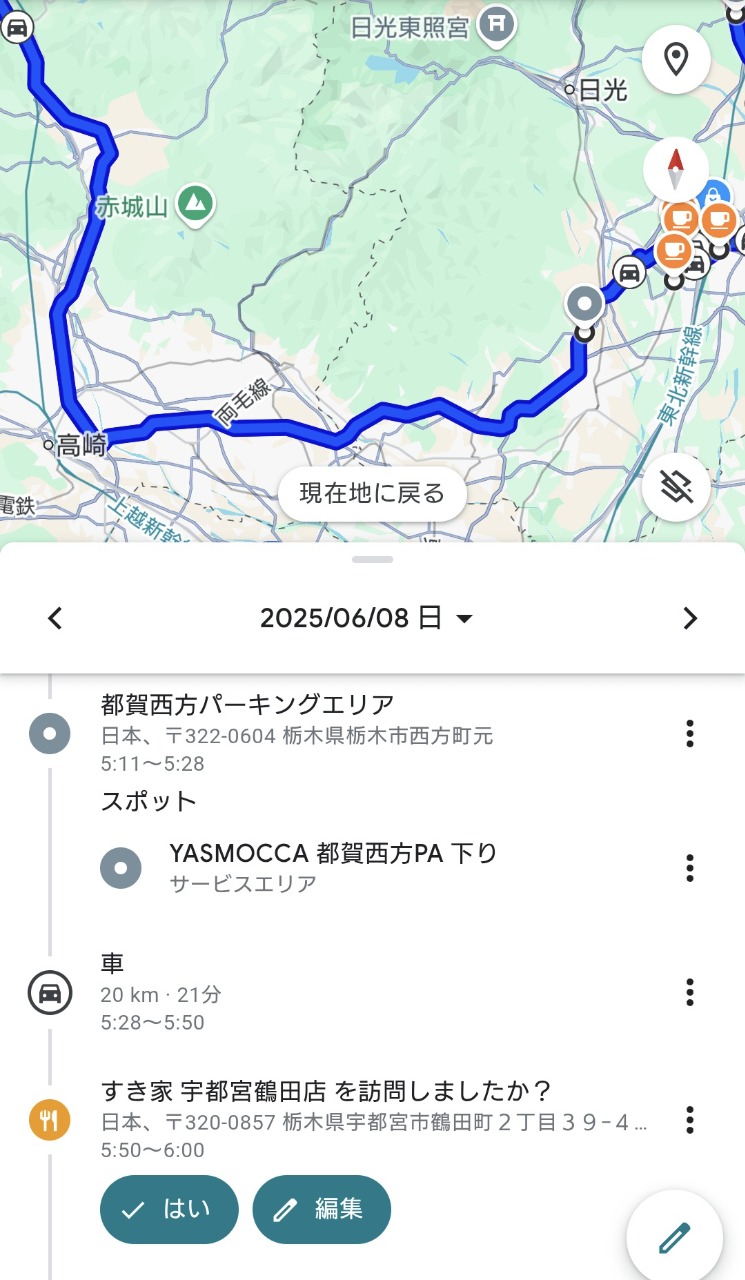Open the more options for すき家 宇都宮鶴田店
The height and width of the screenshot is (1280, 745).
tap(689, 1119)
